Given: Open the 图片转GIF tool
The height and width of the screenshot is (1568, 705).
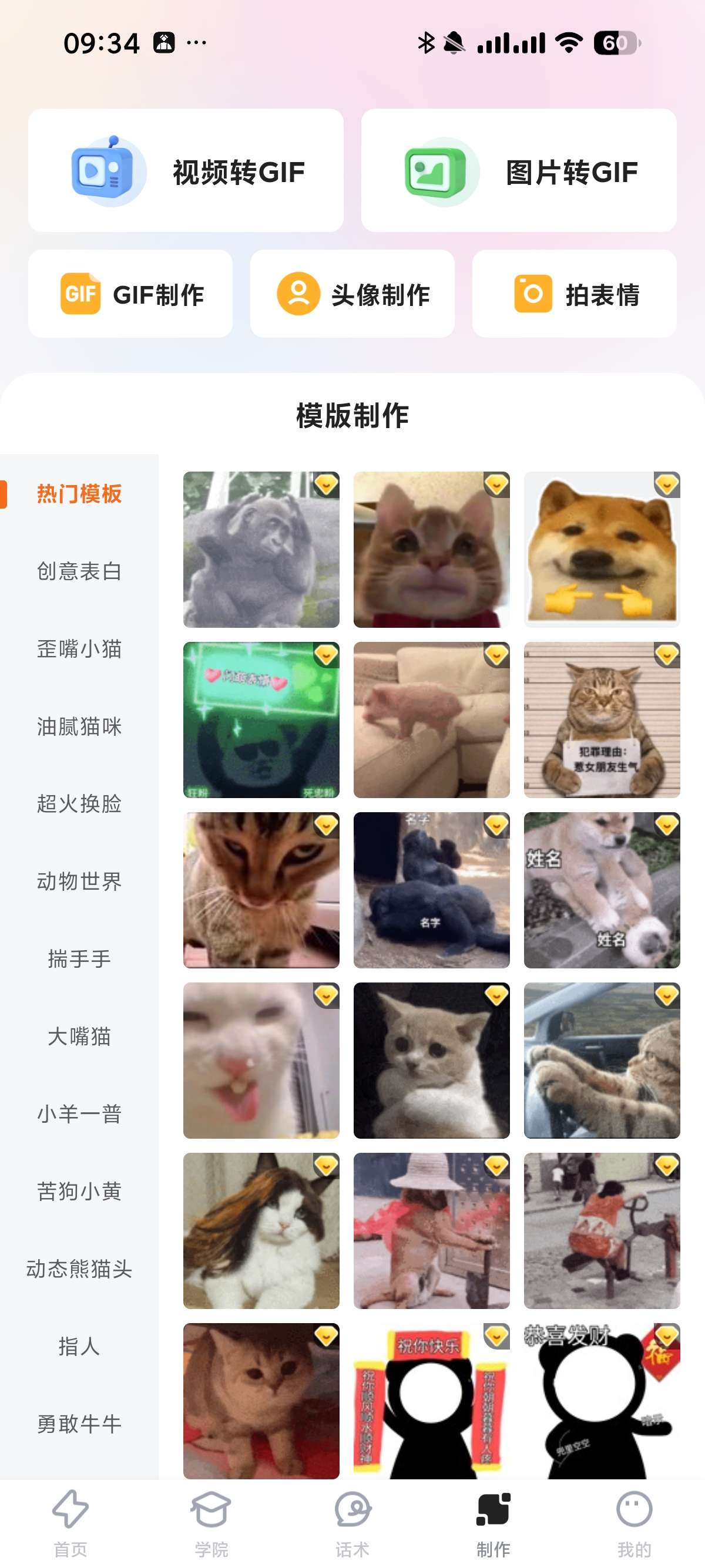Looking at the screenshot, I should click(x=519, y=170).
